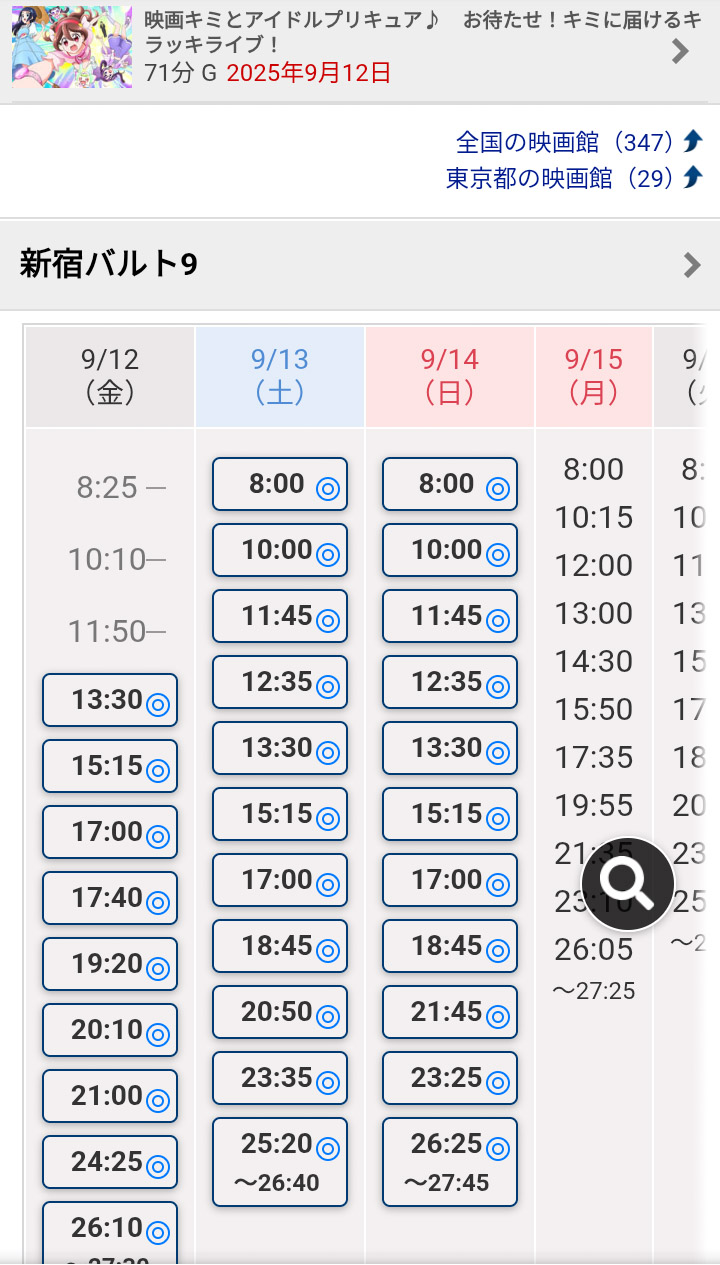
Task: Open the 新宿バルト9 theater page
Action: [x=360, y=265]
